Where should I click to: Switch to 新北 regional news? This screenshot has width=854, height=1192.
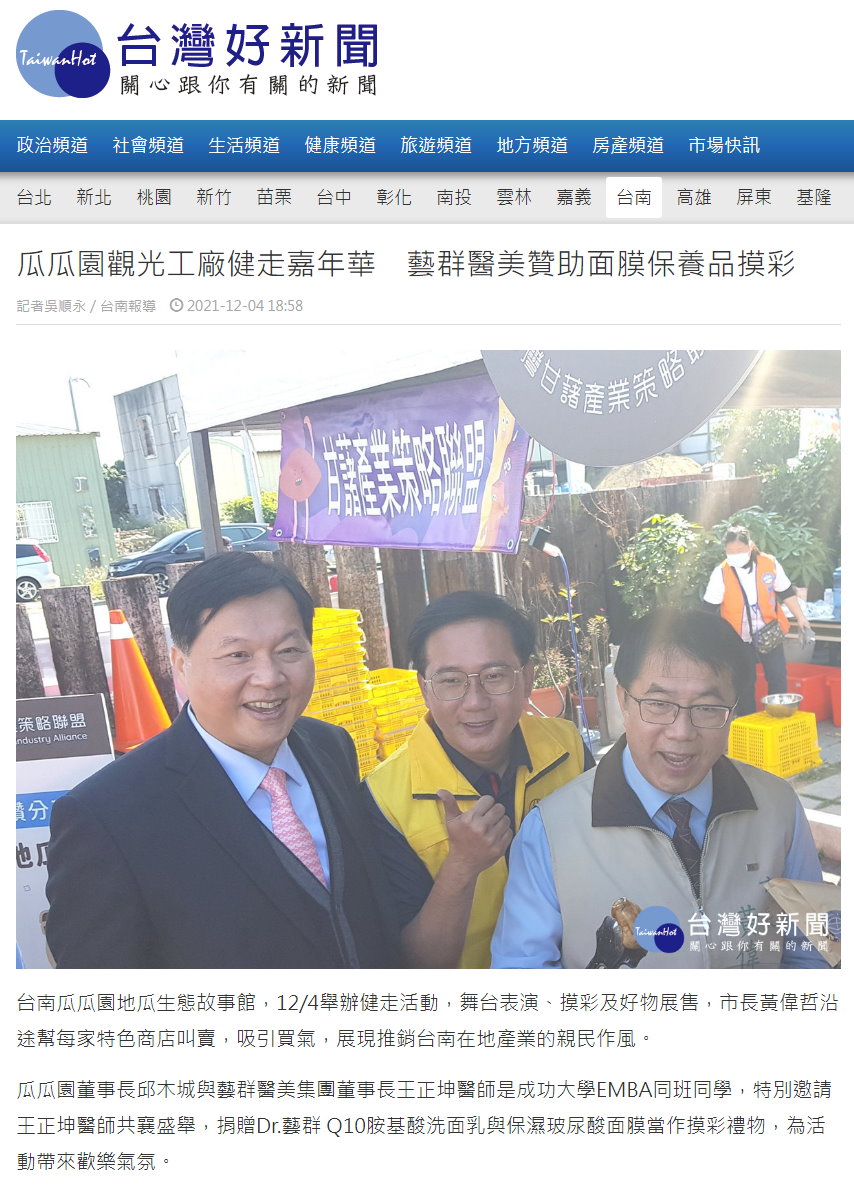[x=94, y=198]
